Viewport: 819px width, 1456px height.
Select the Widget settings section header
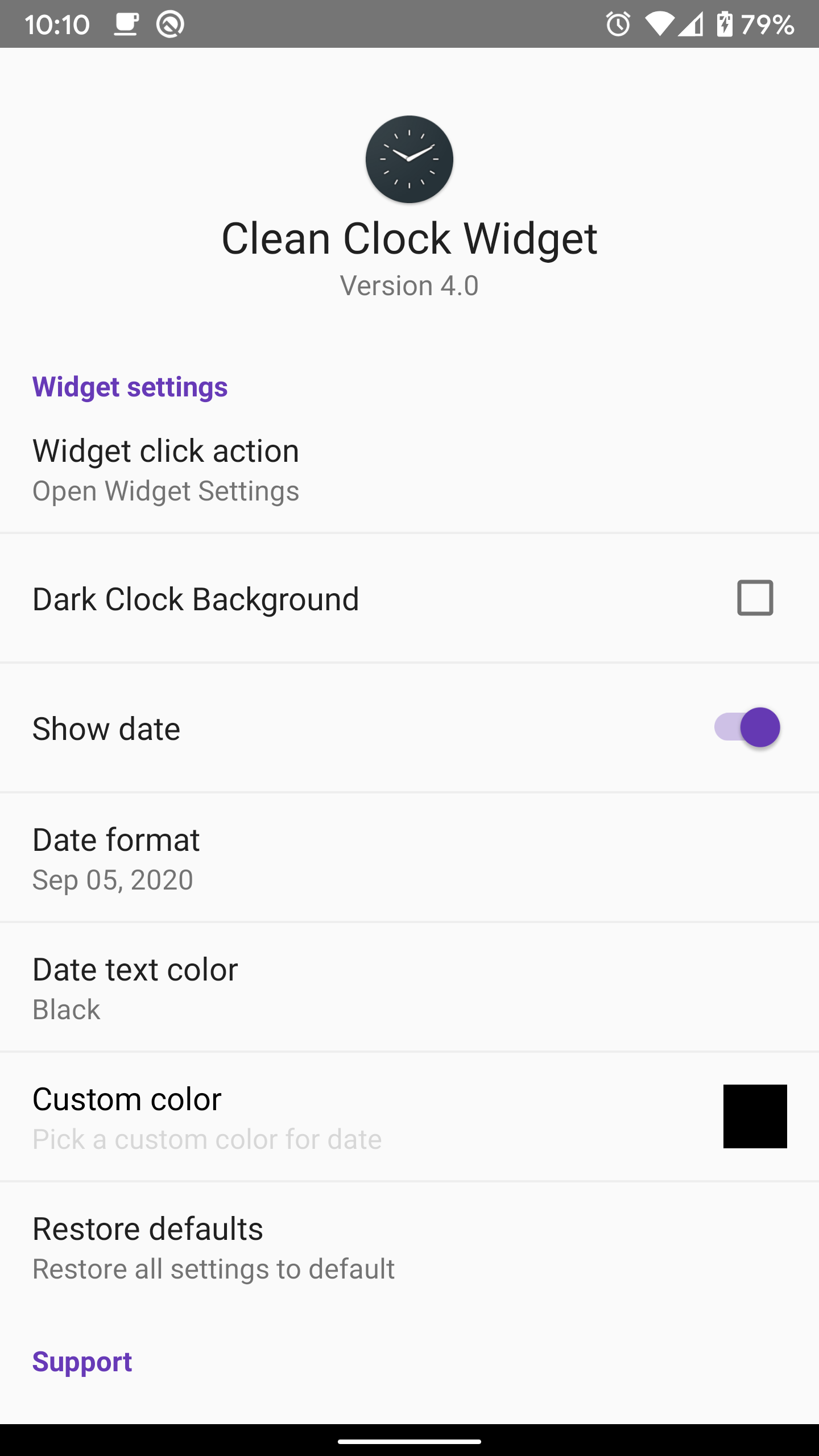(130, 386)
